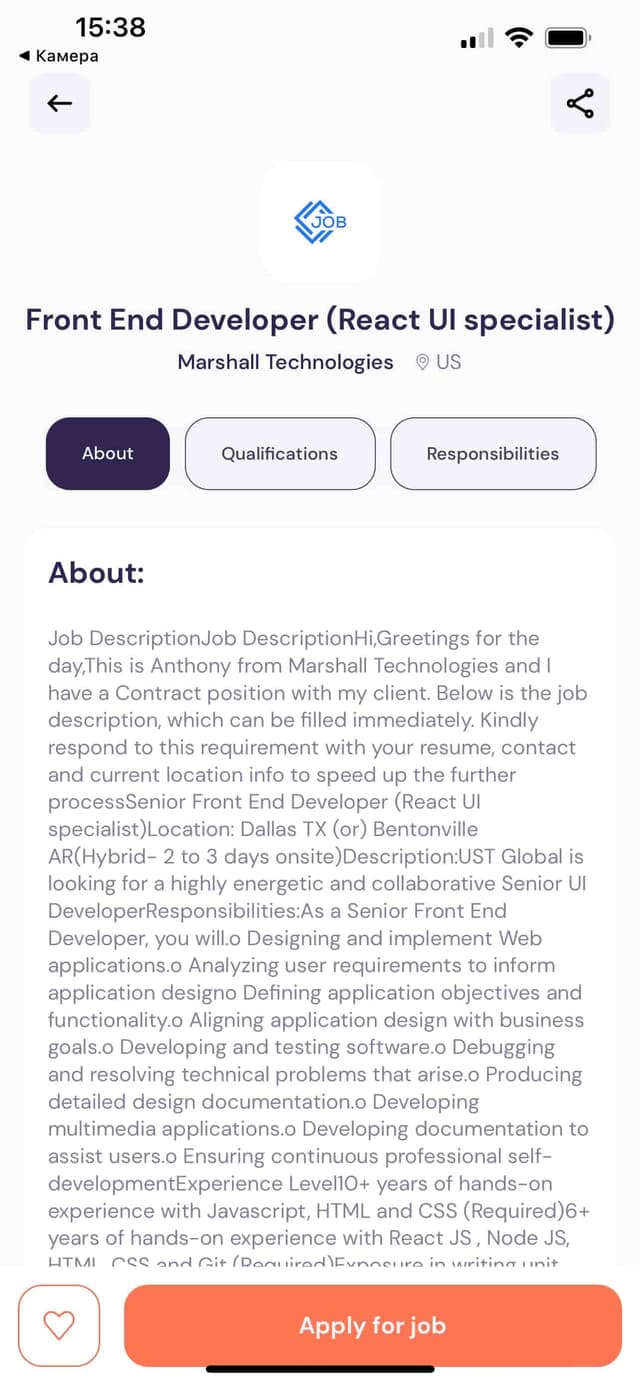
Task: Save this job with the heart icon
Action: point(60,1325)
